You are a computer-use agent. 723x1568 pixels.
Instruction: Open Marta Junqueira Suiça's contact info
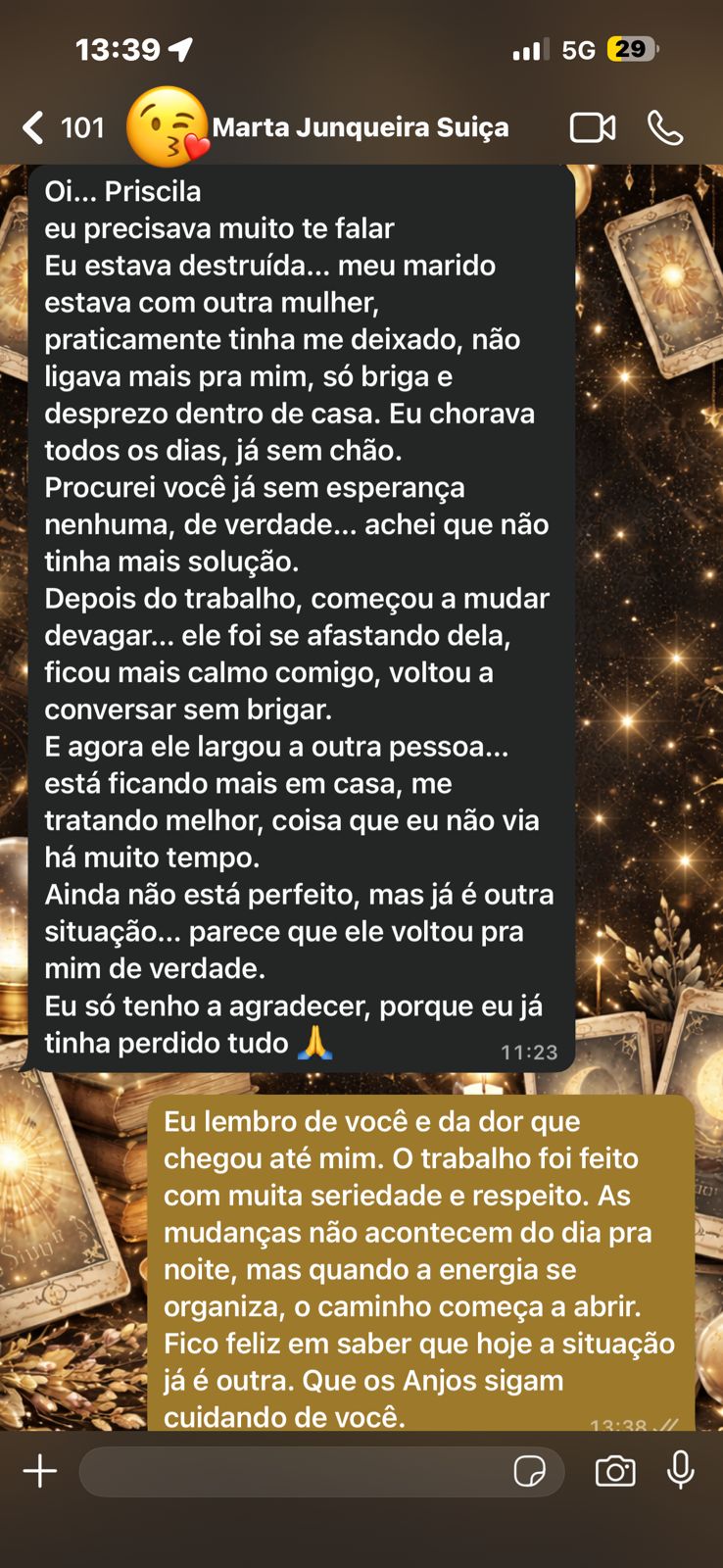[x=360, y=127]
